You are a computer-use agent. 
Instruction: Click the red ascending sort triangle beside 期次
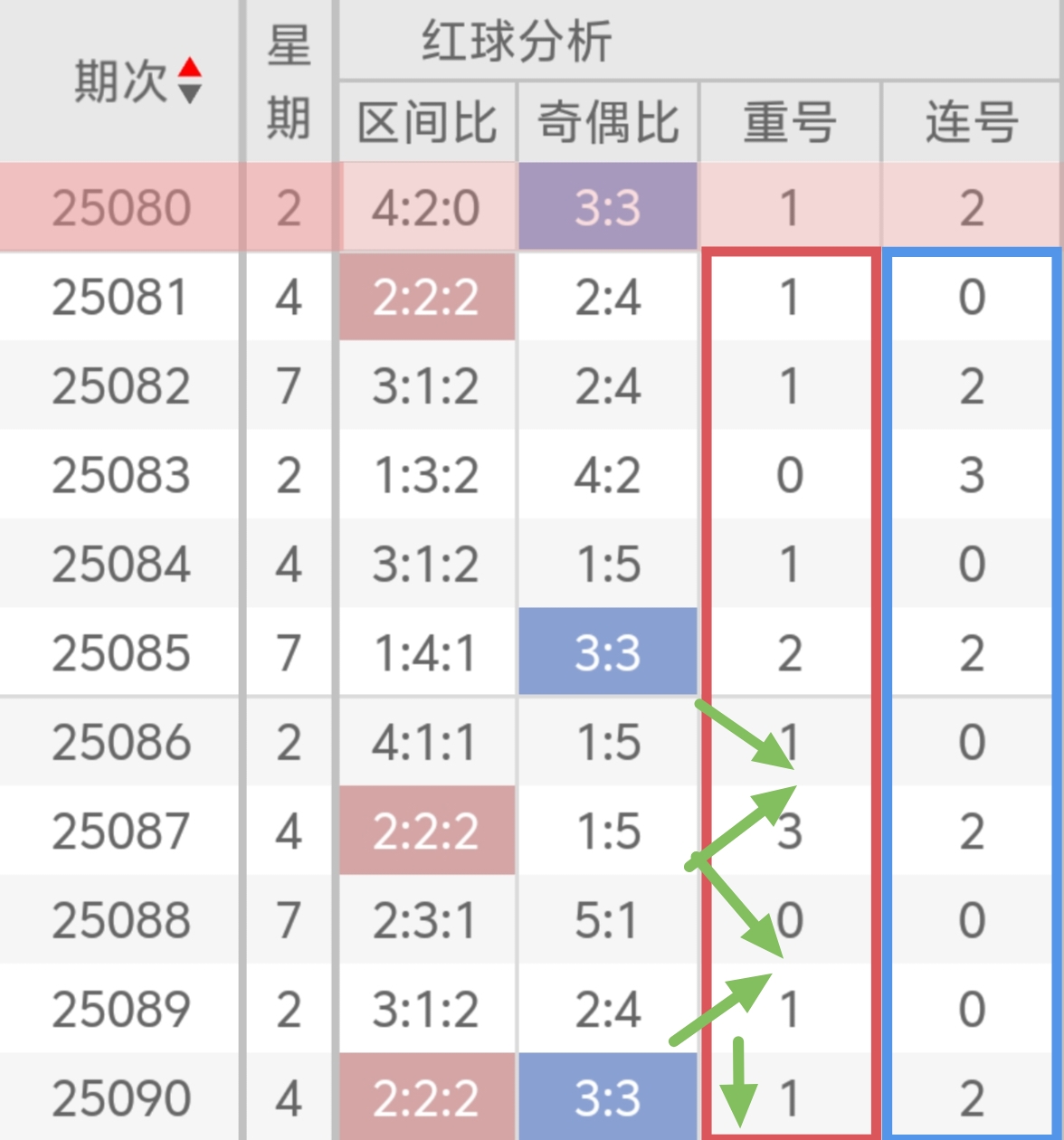tap(190, 67)
